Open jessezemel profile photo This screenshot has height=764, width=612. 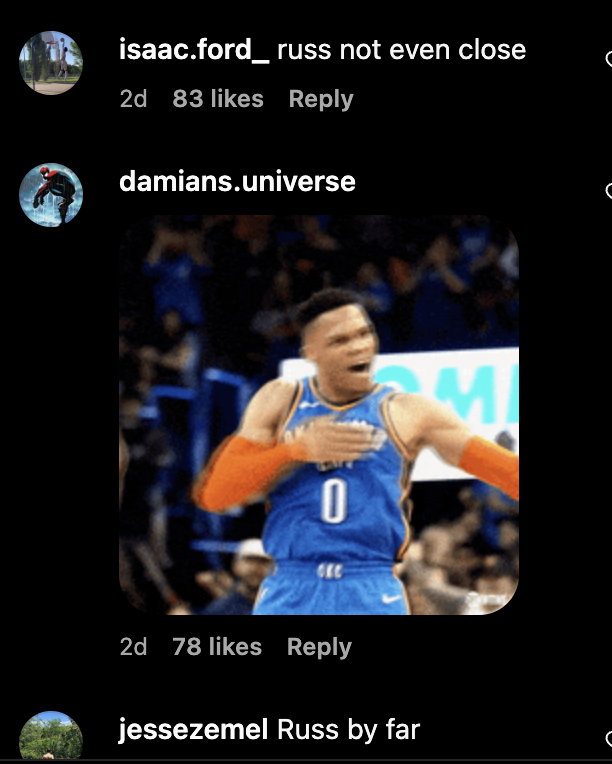point(51,738)
